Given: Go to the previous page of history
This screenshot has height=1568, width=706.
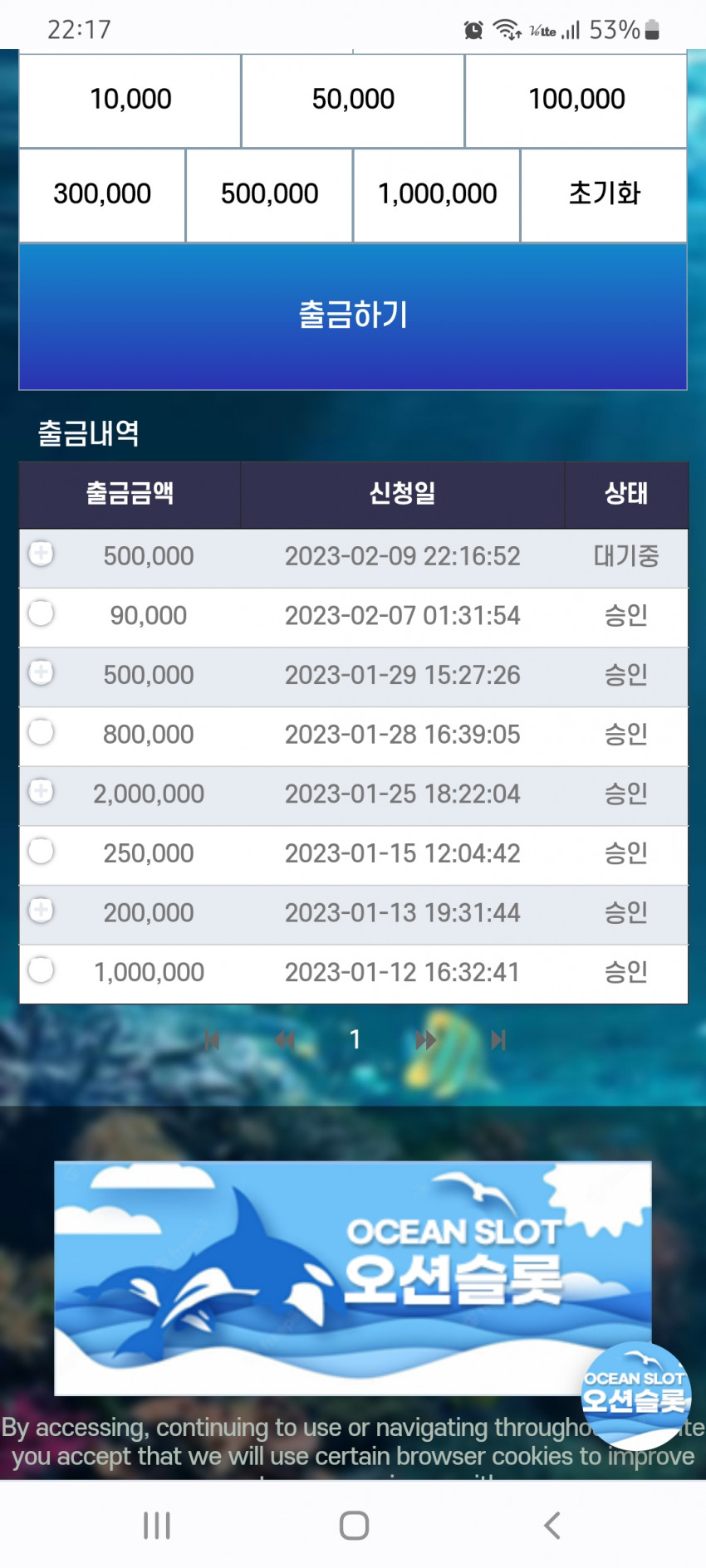Looking at the screenshot, I should click(285, 1040).
